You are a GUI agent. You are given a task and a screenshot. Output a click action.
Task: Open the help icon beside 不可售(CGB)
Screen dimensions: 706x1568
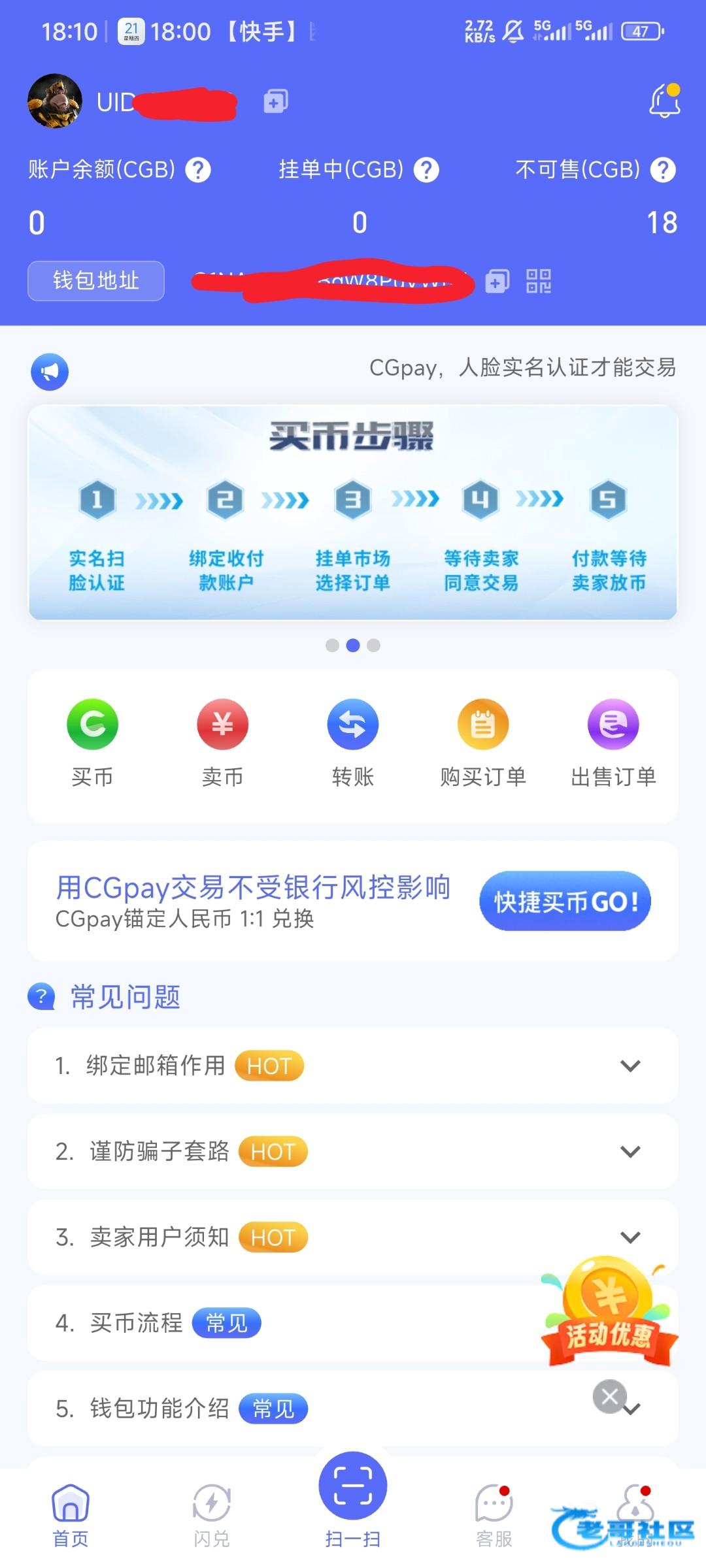[663, 171]
